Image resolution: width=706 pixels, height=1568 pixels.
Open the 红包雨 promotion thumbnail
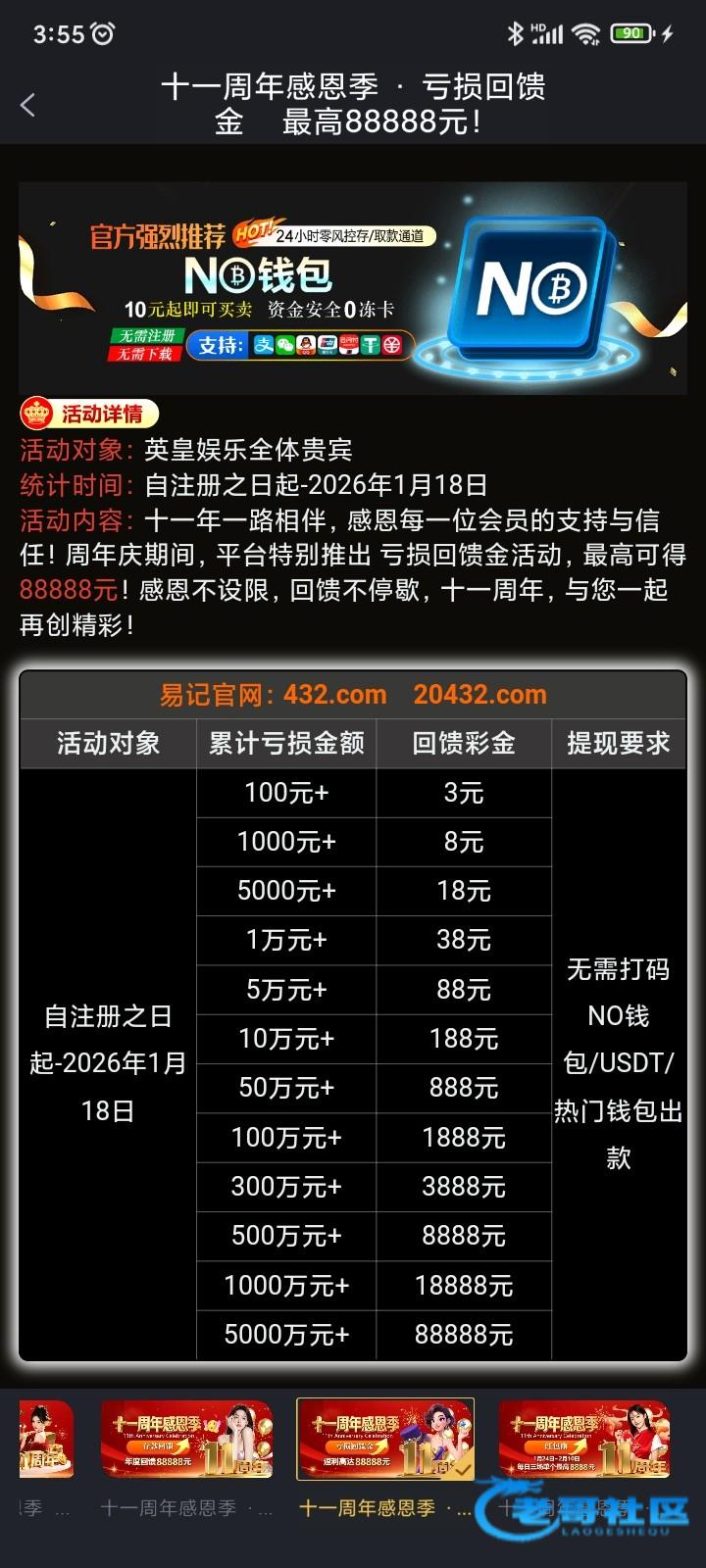coord(584,1439)
